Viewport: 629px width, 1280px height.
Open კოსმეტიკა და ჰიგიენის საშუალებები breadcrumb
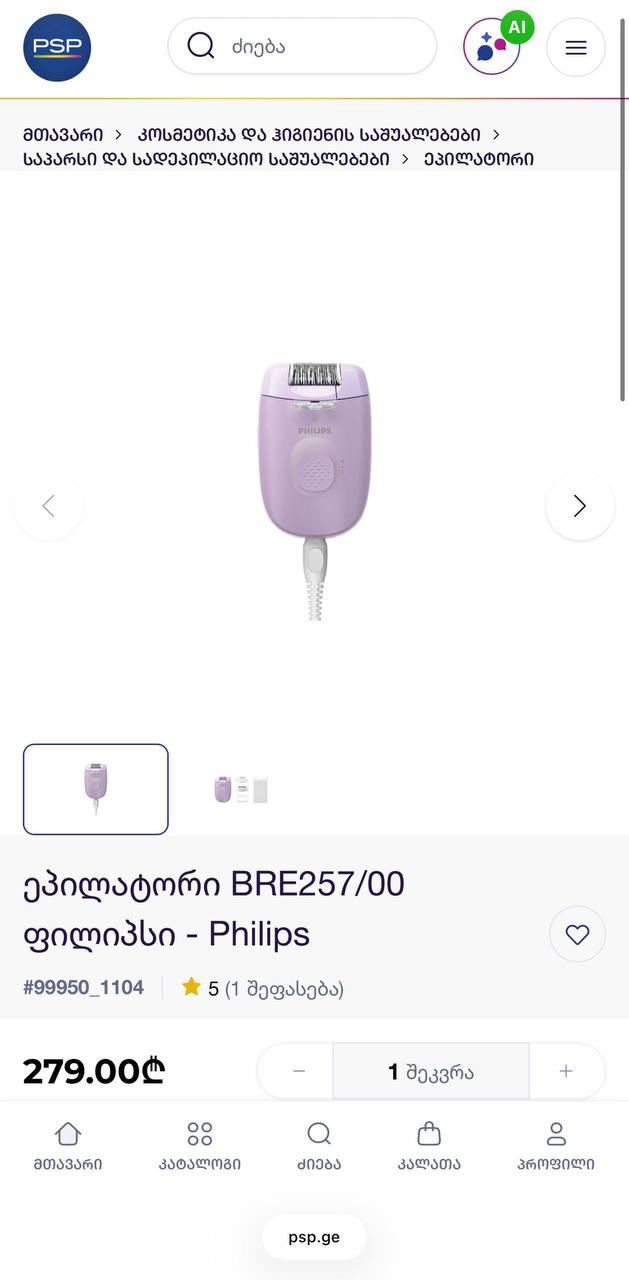click(309, 134)
